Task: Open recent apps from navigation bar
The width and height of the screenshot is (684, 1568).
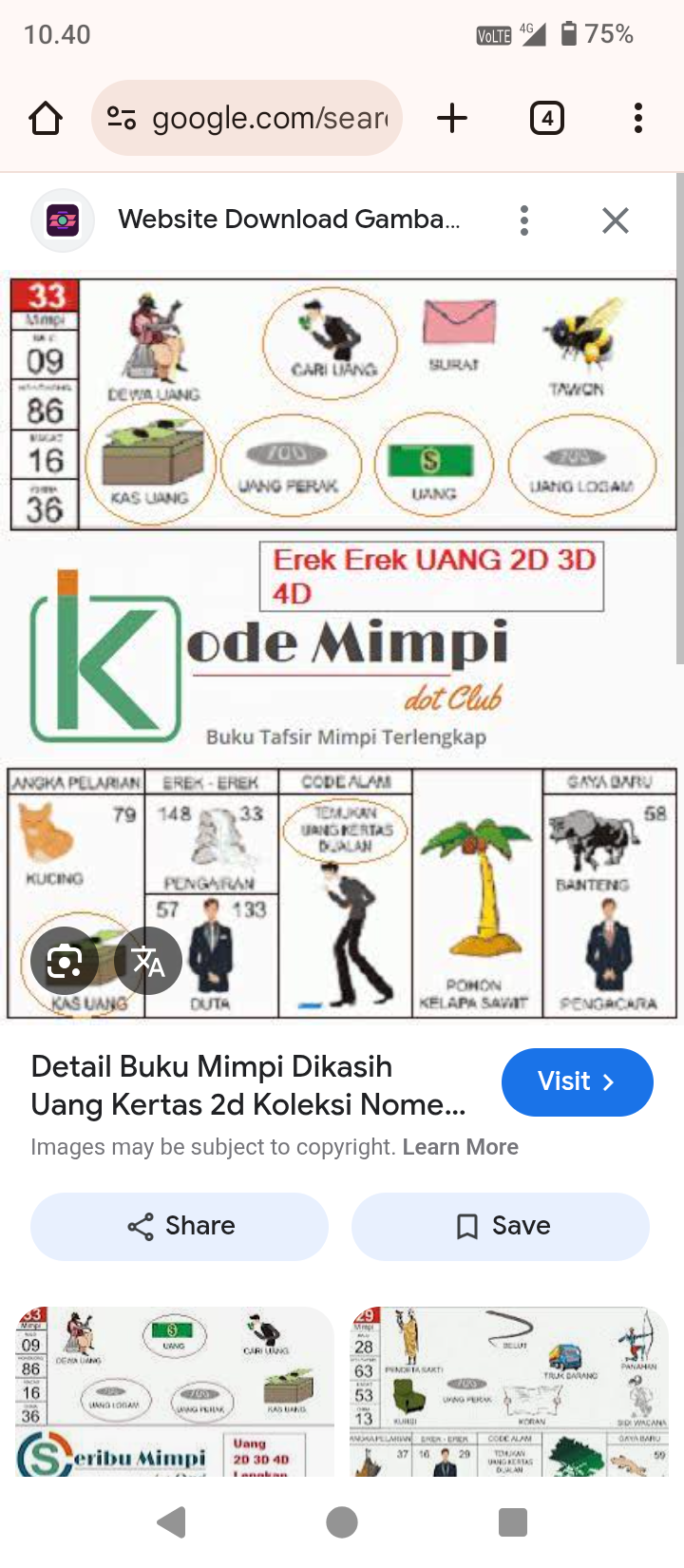Action: tap(513, 1522)
